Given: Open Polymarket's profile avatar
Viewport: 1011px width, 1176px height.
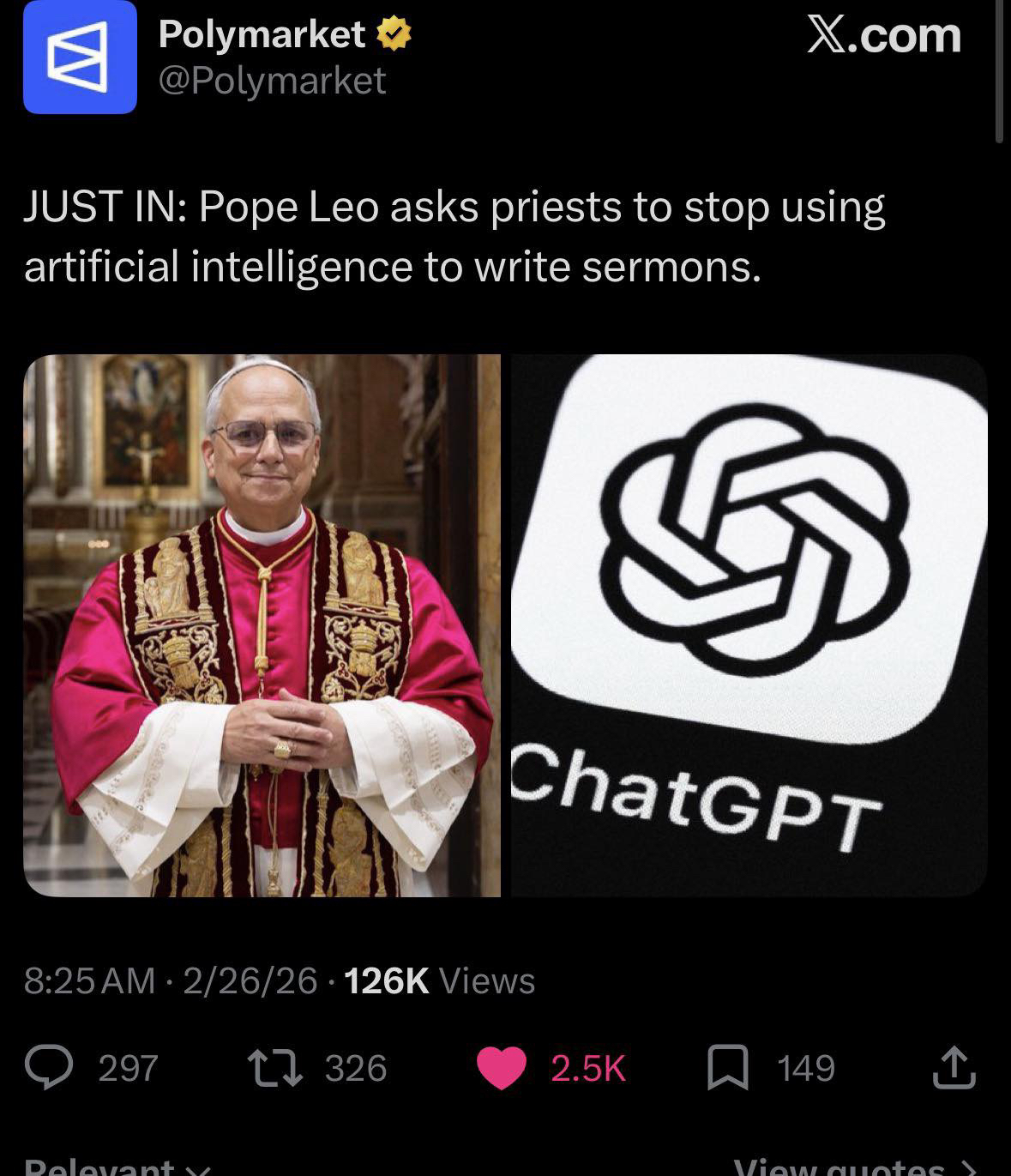Looking at the screenshot, I should (x=80, y=57).
